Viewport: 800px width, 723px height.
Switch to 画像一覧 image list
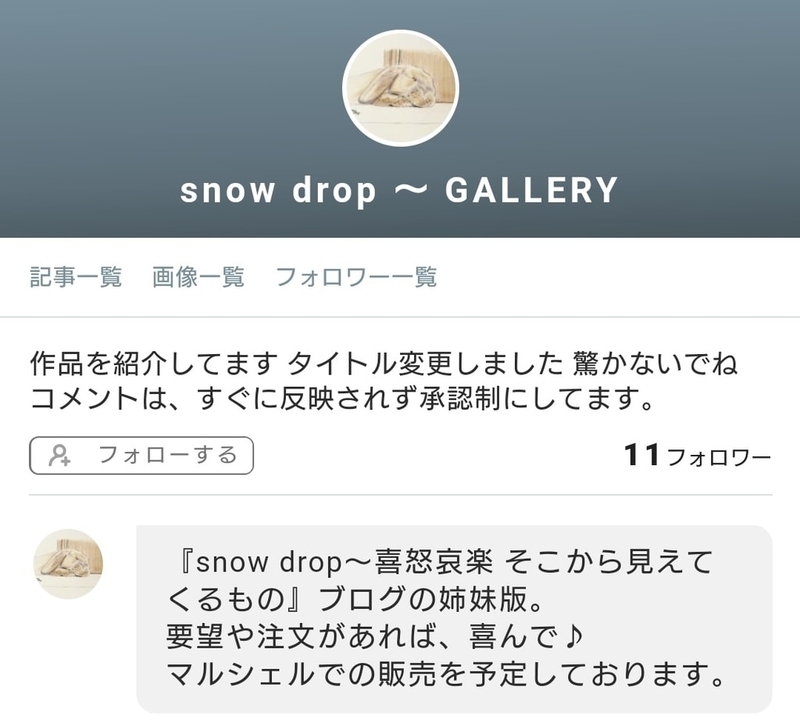click(x=198, y=277)
